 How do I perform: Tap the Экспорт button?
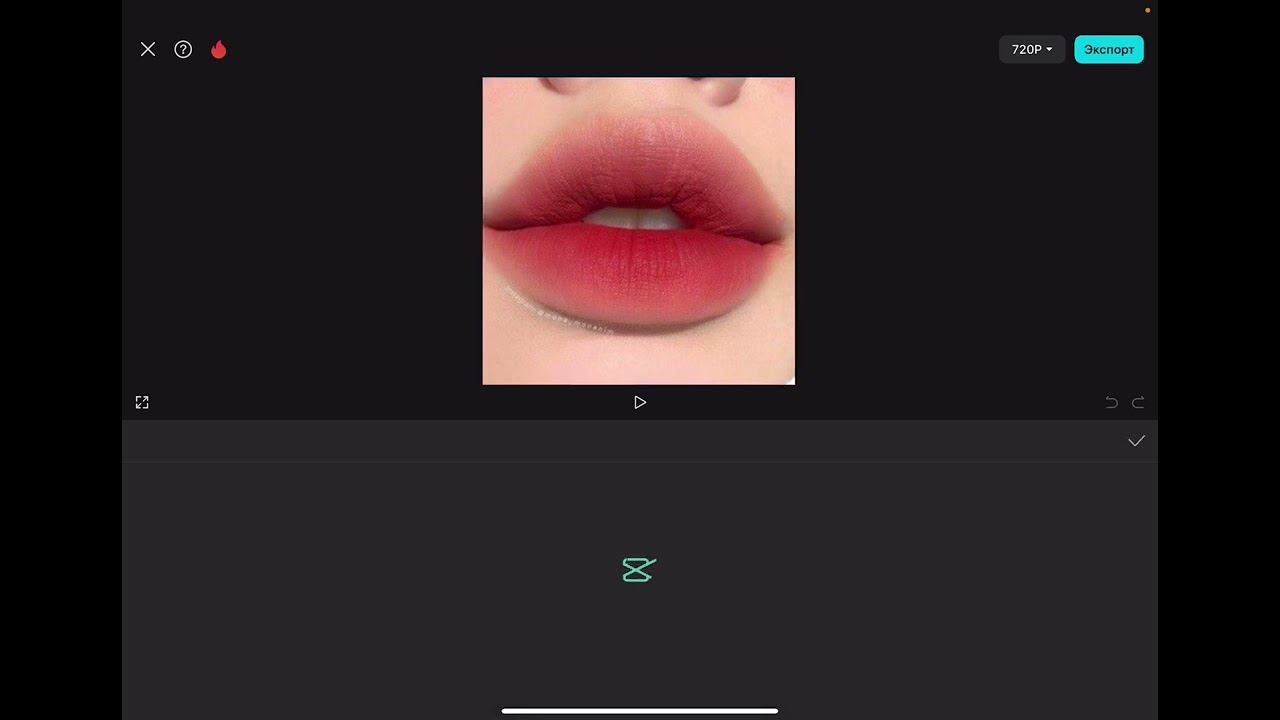[1108, 49]
